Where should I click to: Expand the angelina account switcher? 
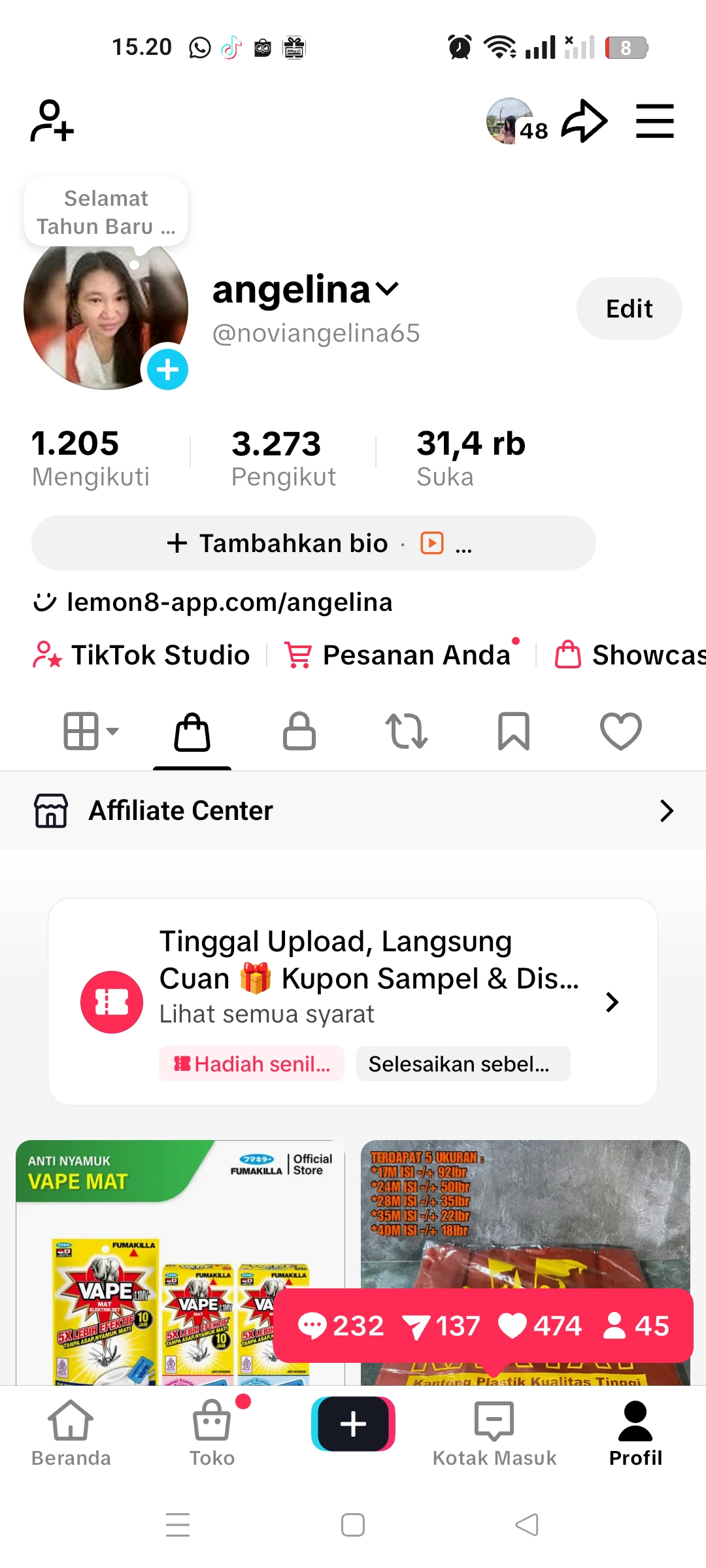tap(387, 289)
